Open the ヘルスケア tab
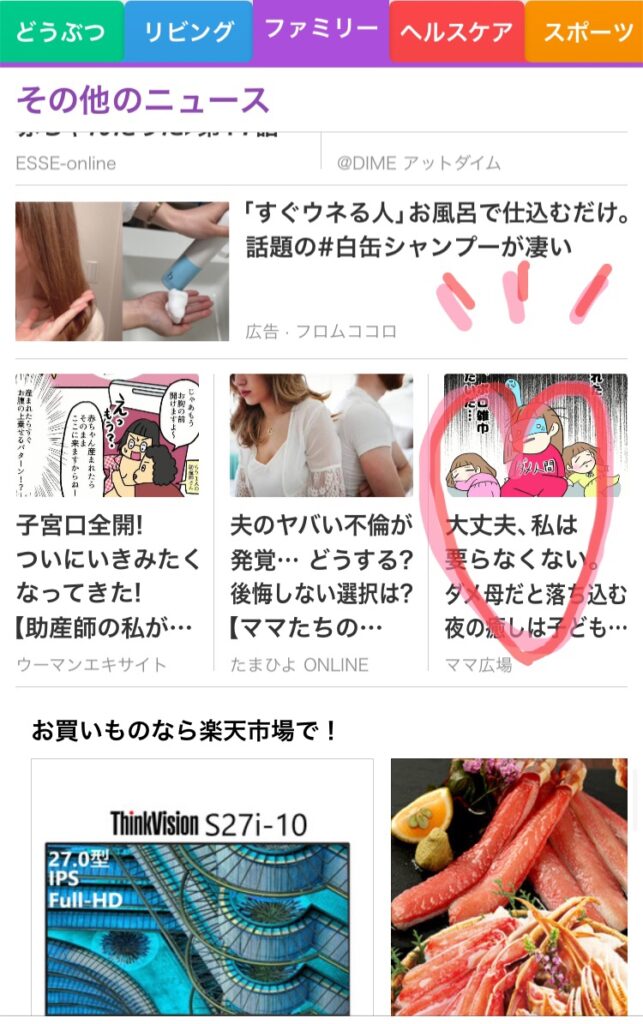Image resolution: width=643 pixels, height=1024 pixels. pos(457,32)
